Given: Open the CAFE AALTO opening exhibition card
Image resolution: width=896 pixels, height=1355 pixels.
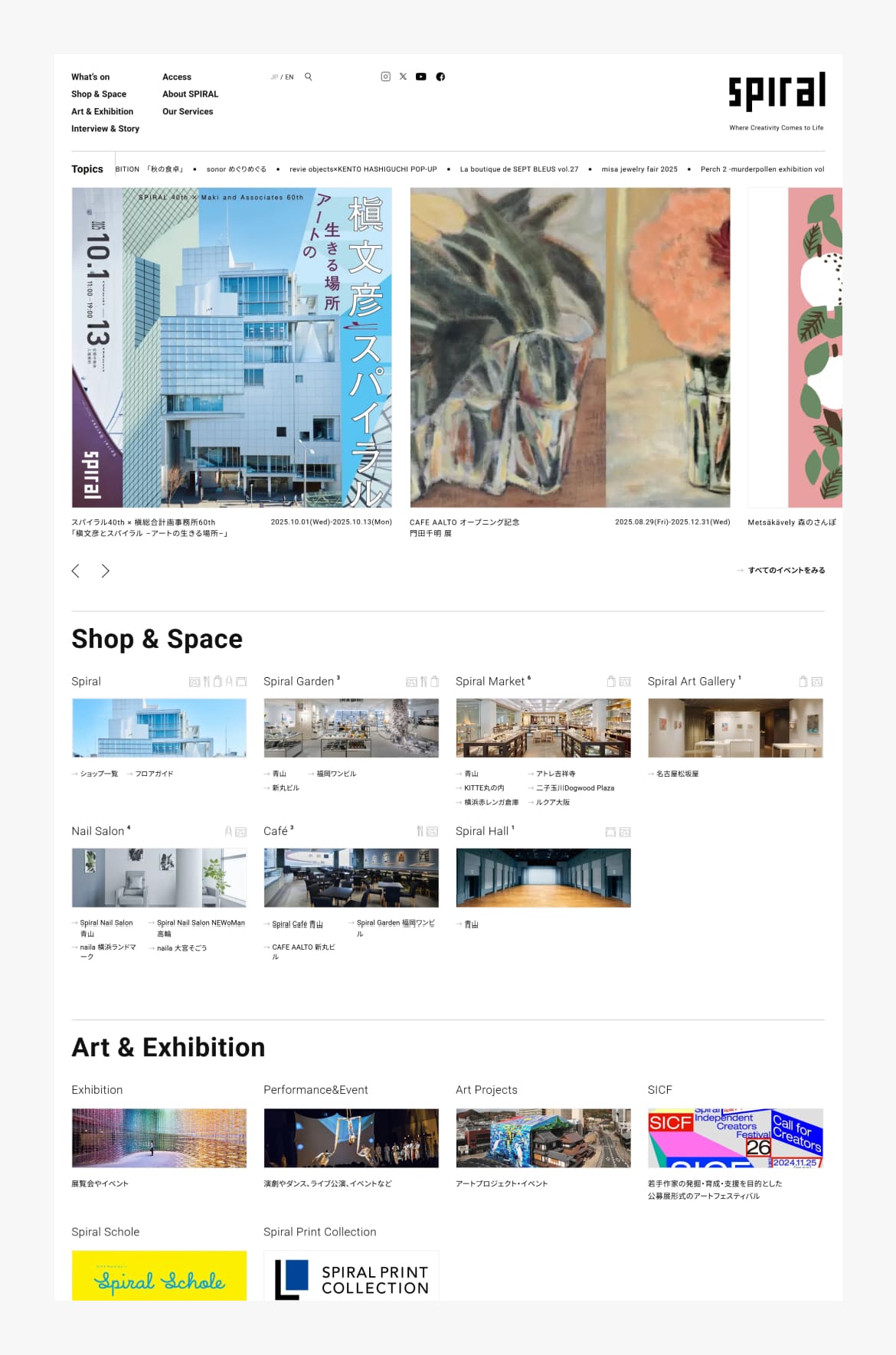Looking at the screenshot, I should (570, 348).
